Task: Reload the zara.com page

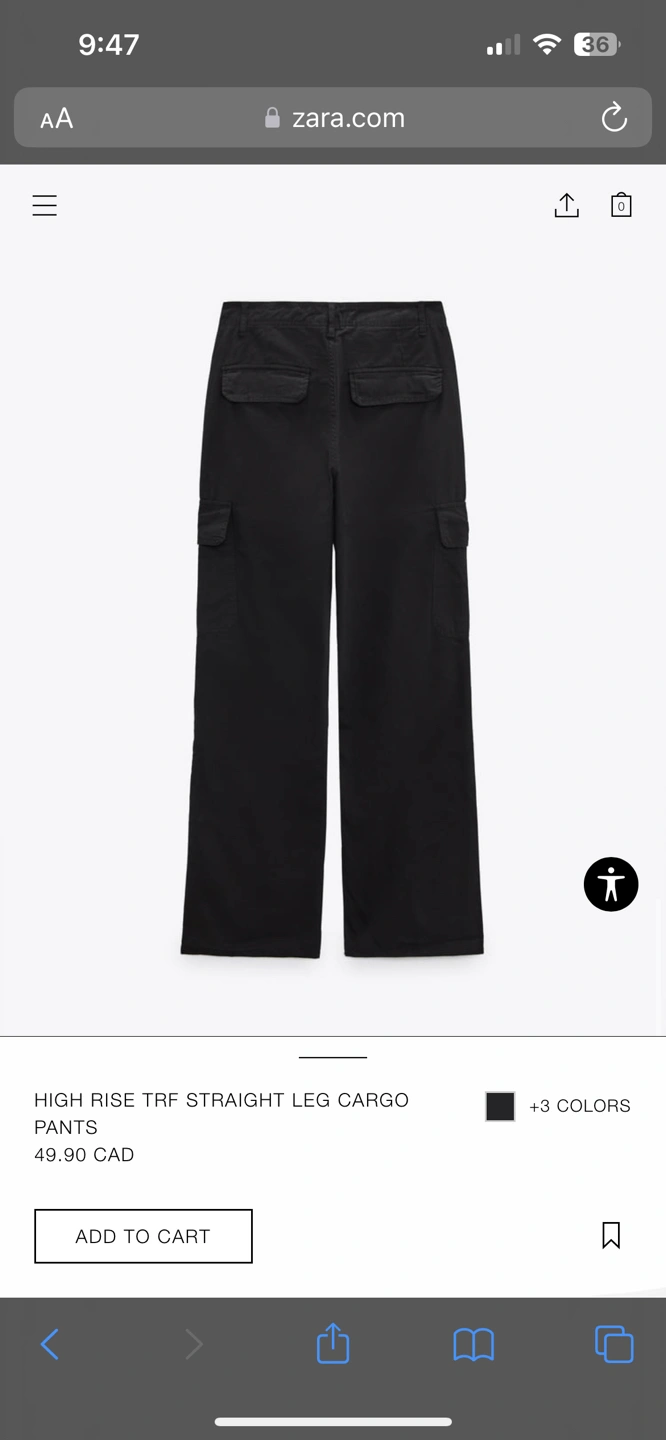Action: click(614, 118)
